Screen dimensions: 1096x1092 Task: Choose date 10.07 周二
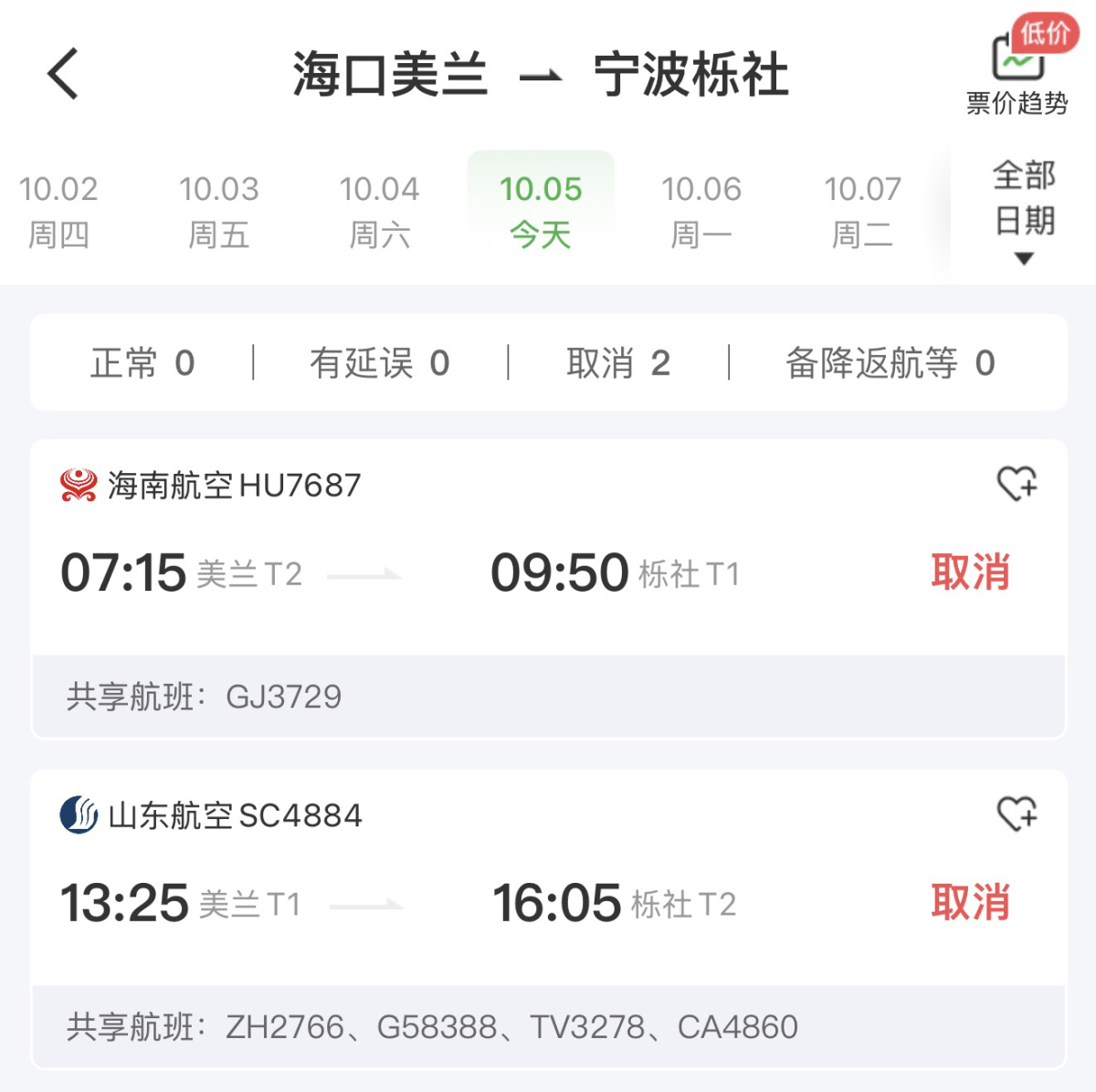coord(862,212)
